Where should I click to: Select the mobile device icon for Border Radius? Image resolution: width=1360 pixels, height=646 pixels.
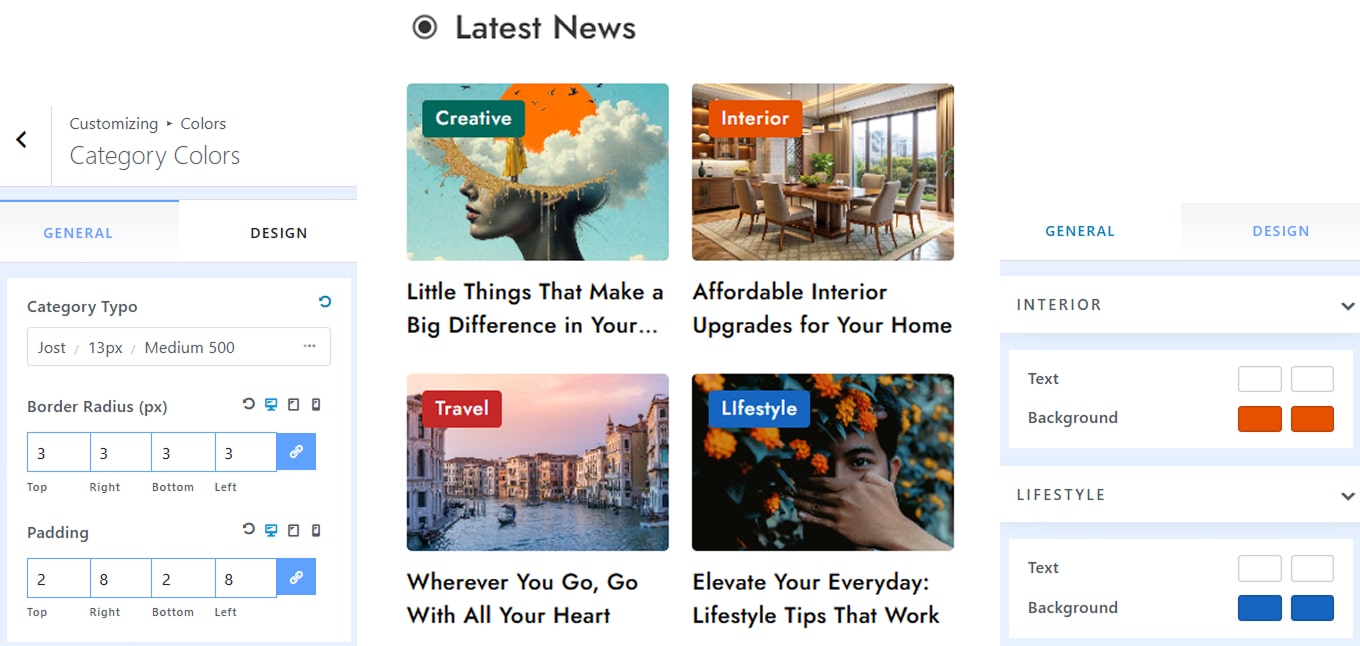coord(316,404)
